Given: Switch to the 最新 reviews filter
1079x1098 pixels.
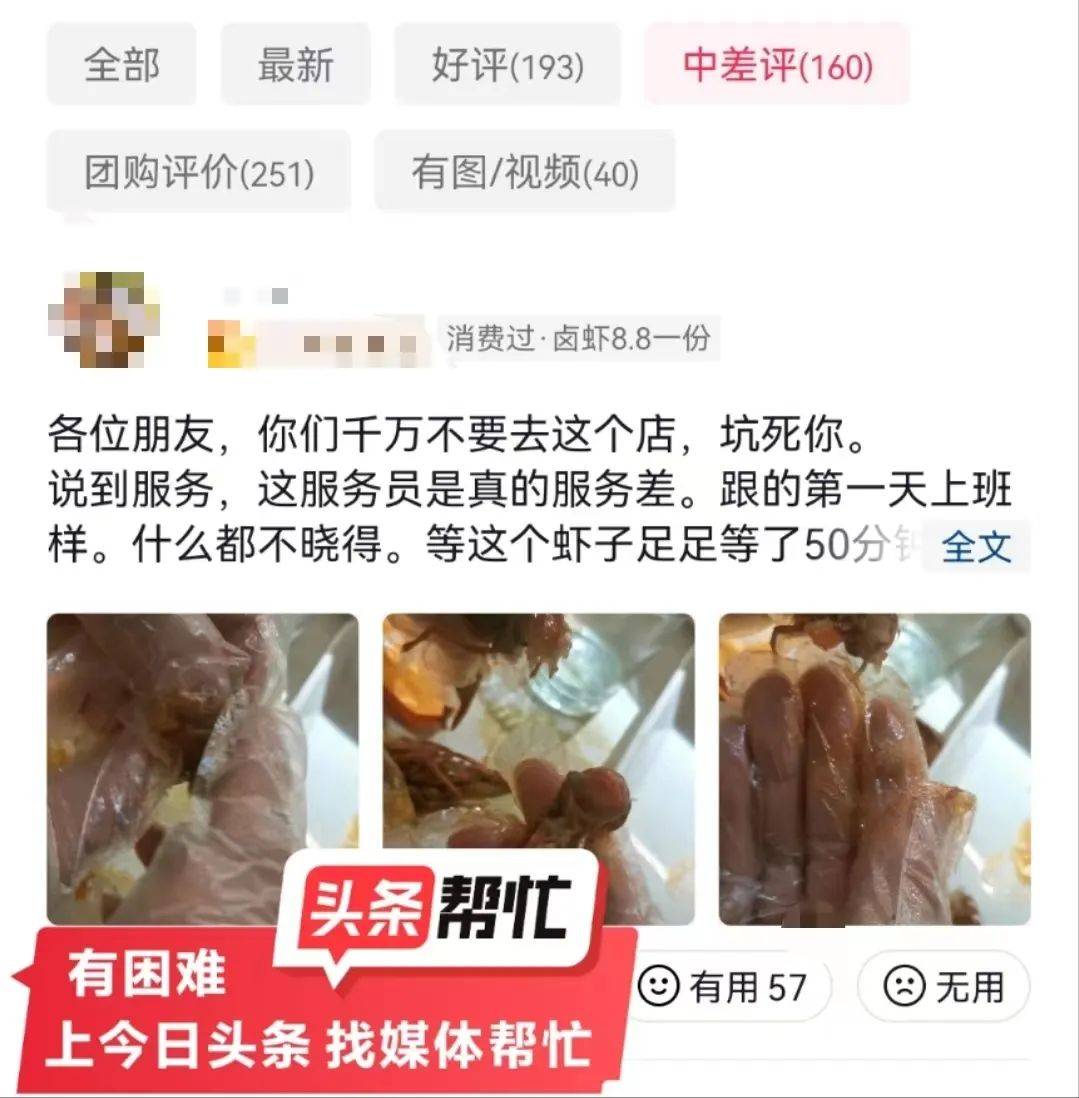Looking at the screenshot, I should [295, 65].
